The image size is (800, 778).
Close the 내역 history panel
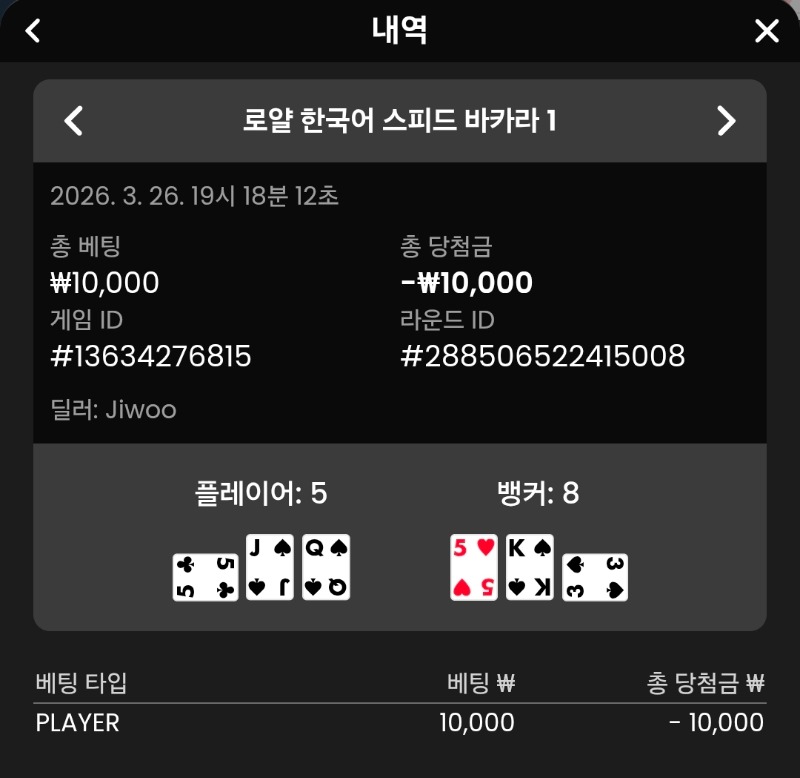[x=766, y=31]
